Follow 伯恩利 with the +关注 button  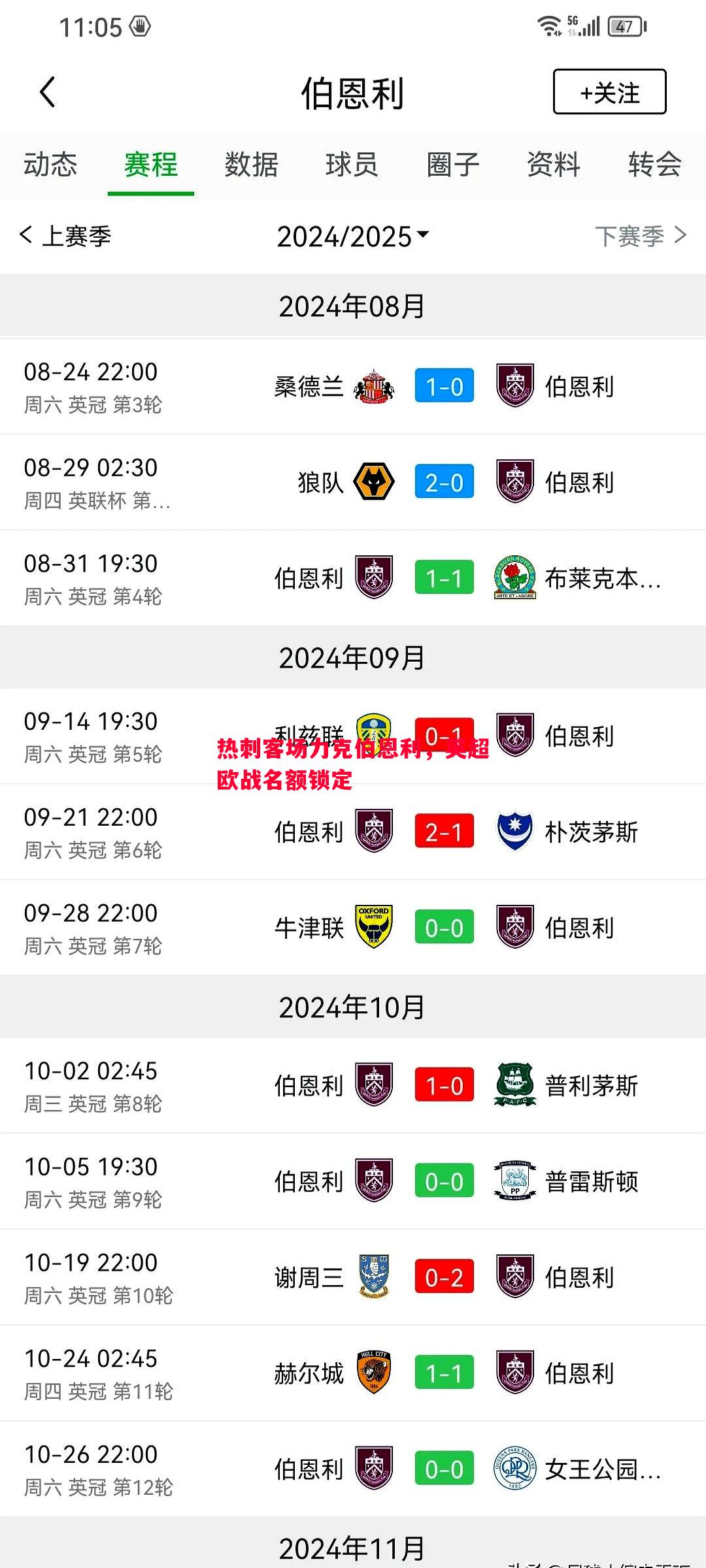click(609, 92)
